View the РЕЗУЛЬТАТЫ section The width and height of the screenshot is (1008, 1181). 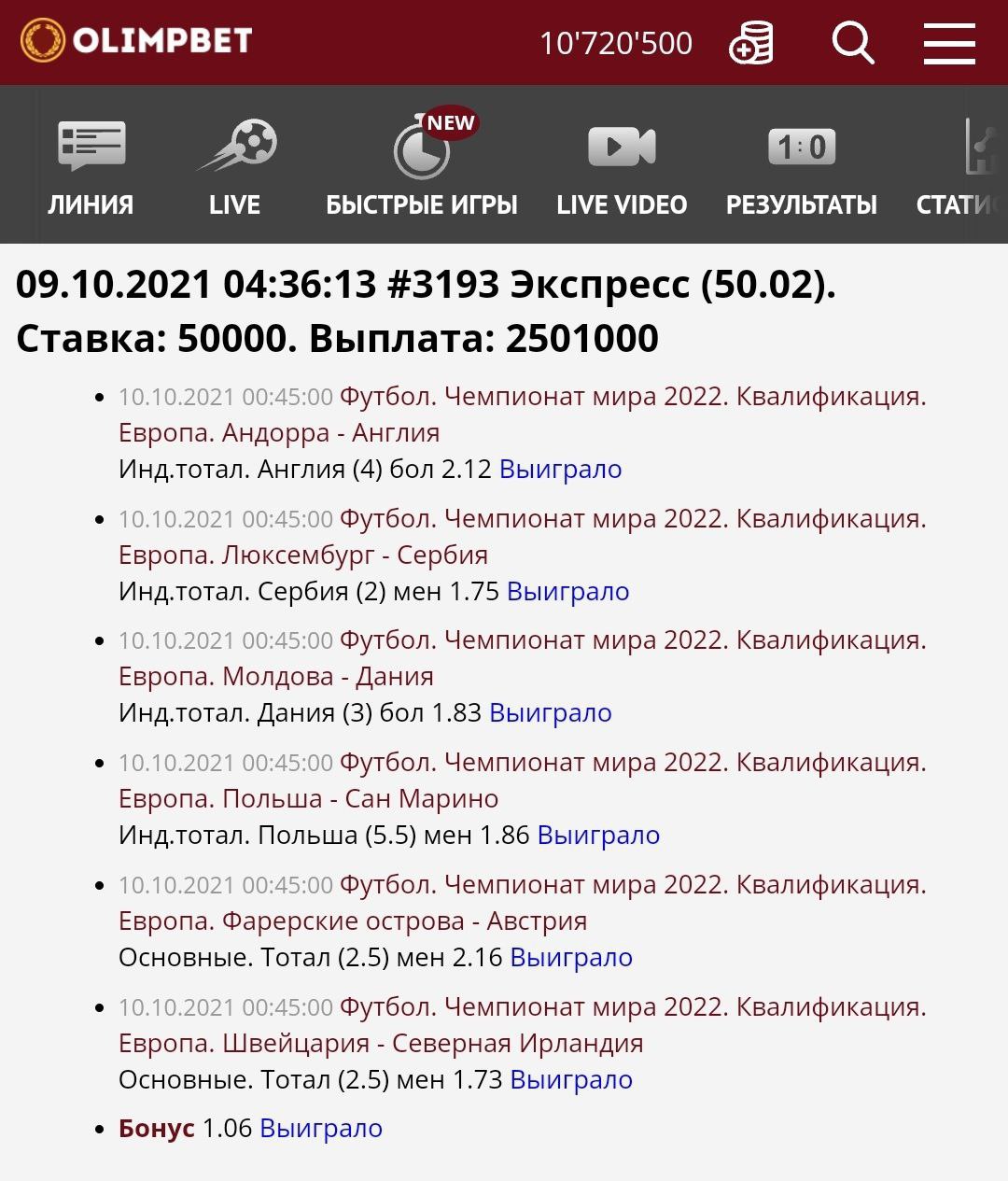pyautogui.click(x=802, y=168)
